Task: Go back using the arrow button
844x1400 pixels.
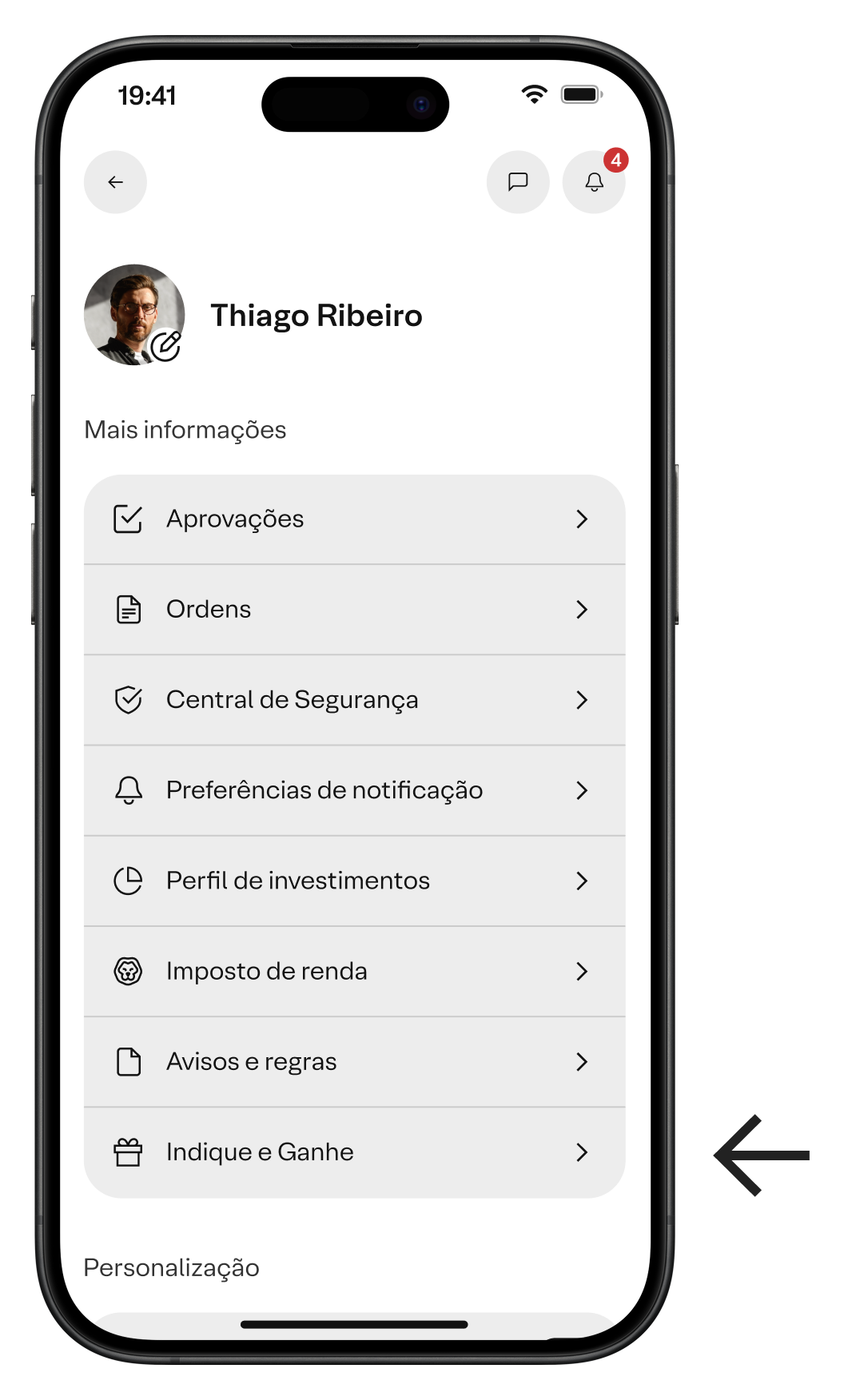Action: pyautogui.click(x=115, y=182)
